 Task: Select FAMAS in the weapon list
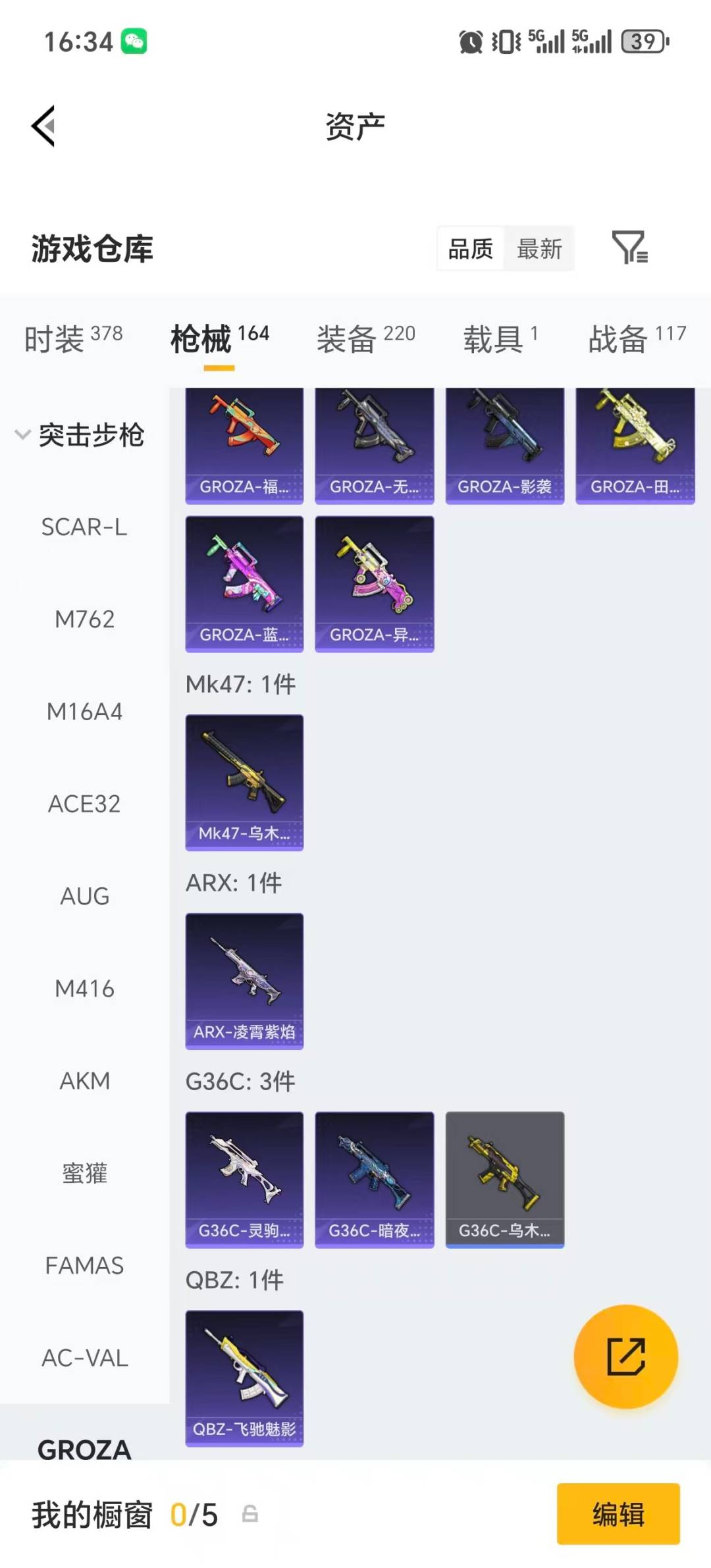coord(84,1265)
